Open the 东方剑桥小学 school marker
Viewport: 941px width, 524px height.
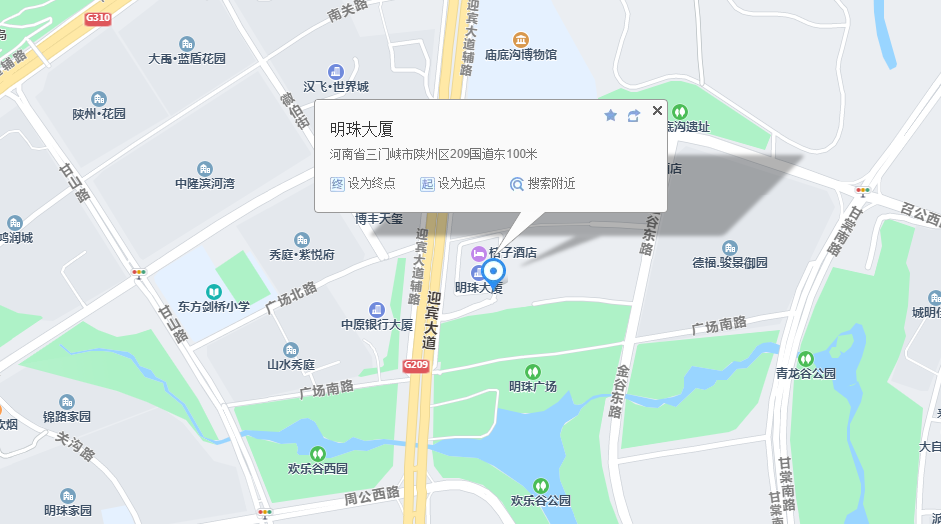[213, 291]
